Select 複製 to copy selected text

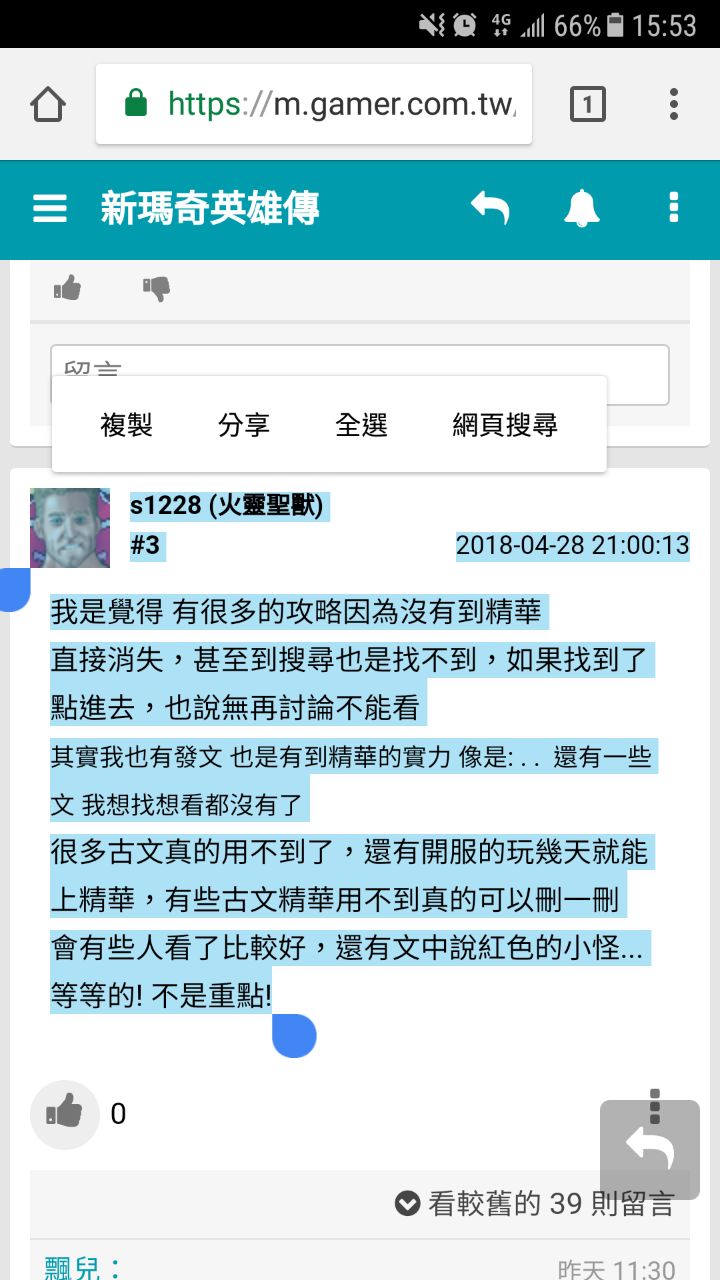pyautogui.click(x=126, y=425)
